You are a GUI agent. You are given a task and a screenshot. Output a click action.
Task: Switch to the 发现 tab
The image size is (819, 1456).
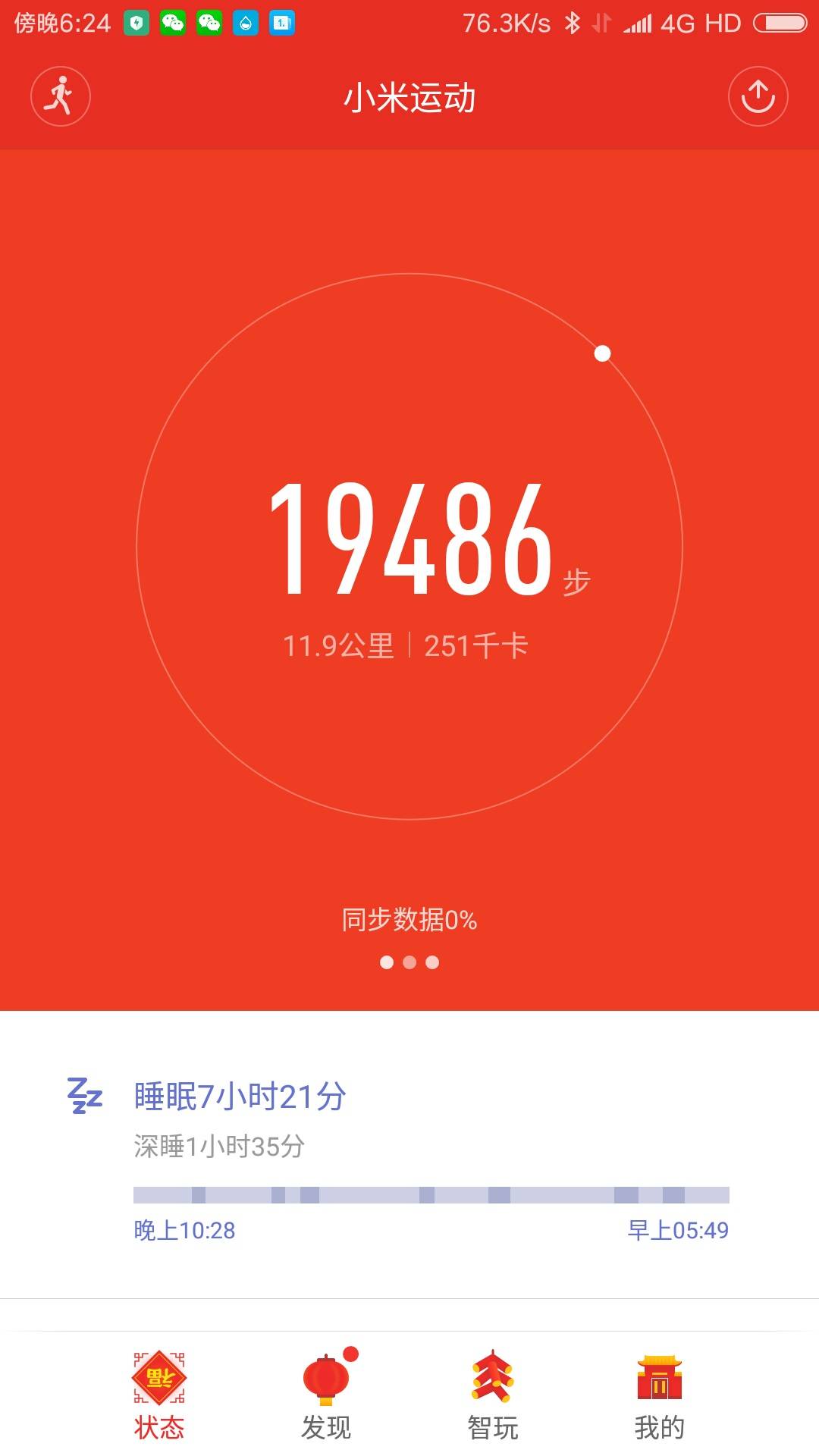tap(326, 1395)
